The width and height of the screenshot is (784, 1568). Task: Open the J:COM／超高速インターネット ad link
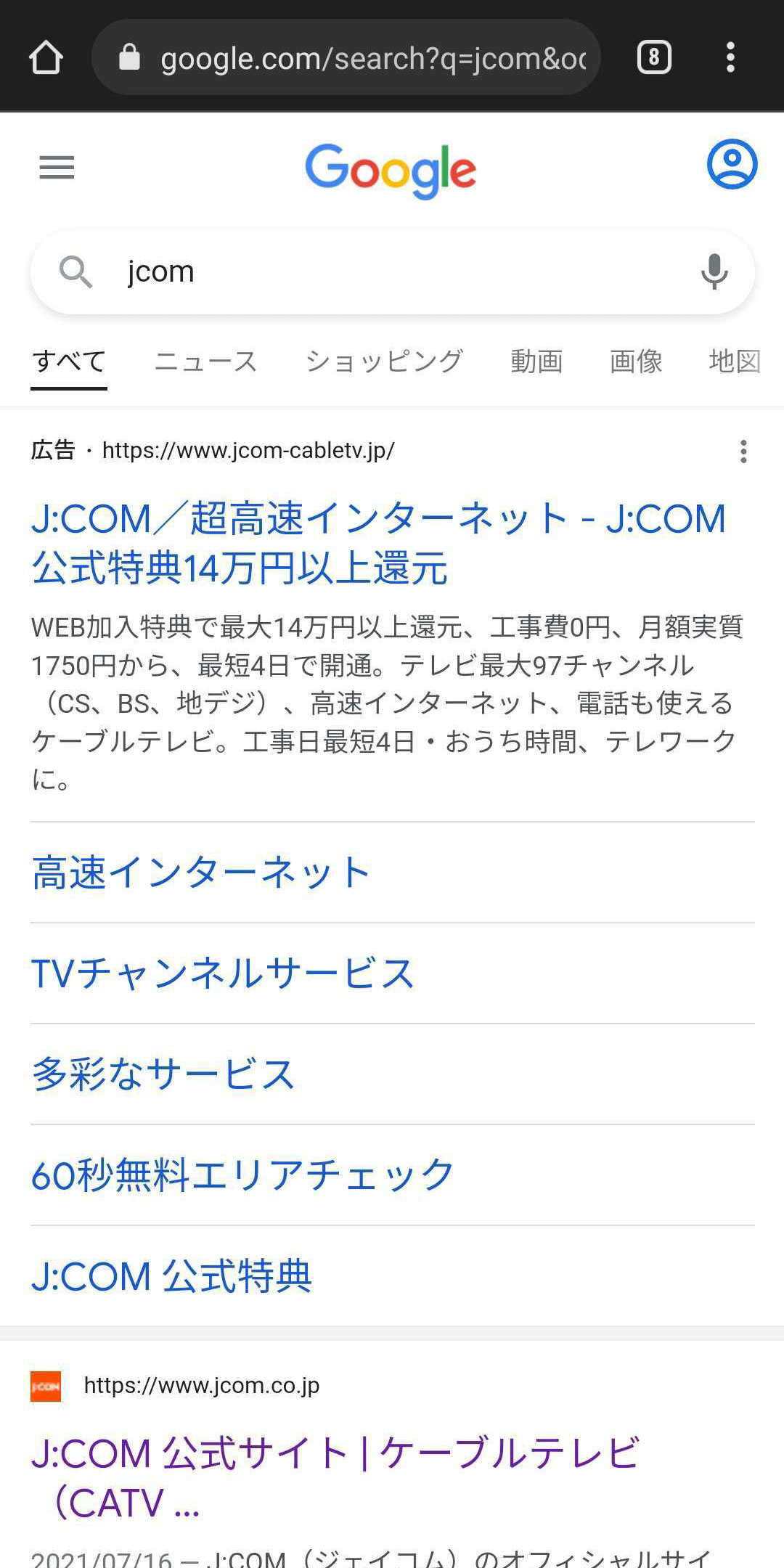click(378, 543)
